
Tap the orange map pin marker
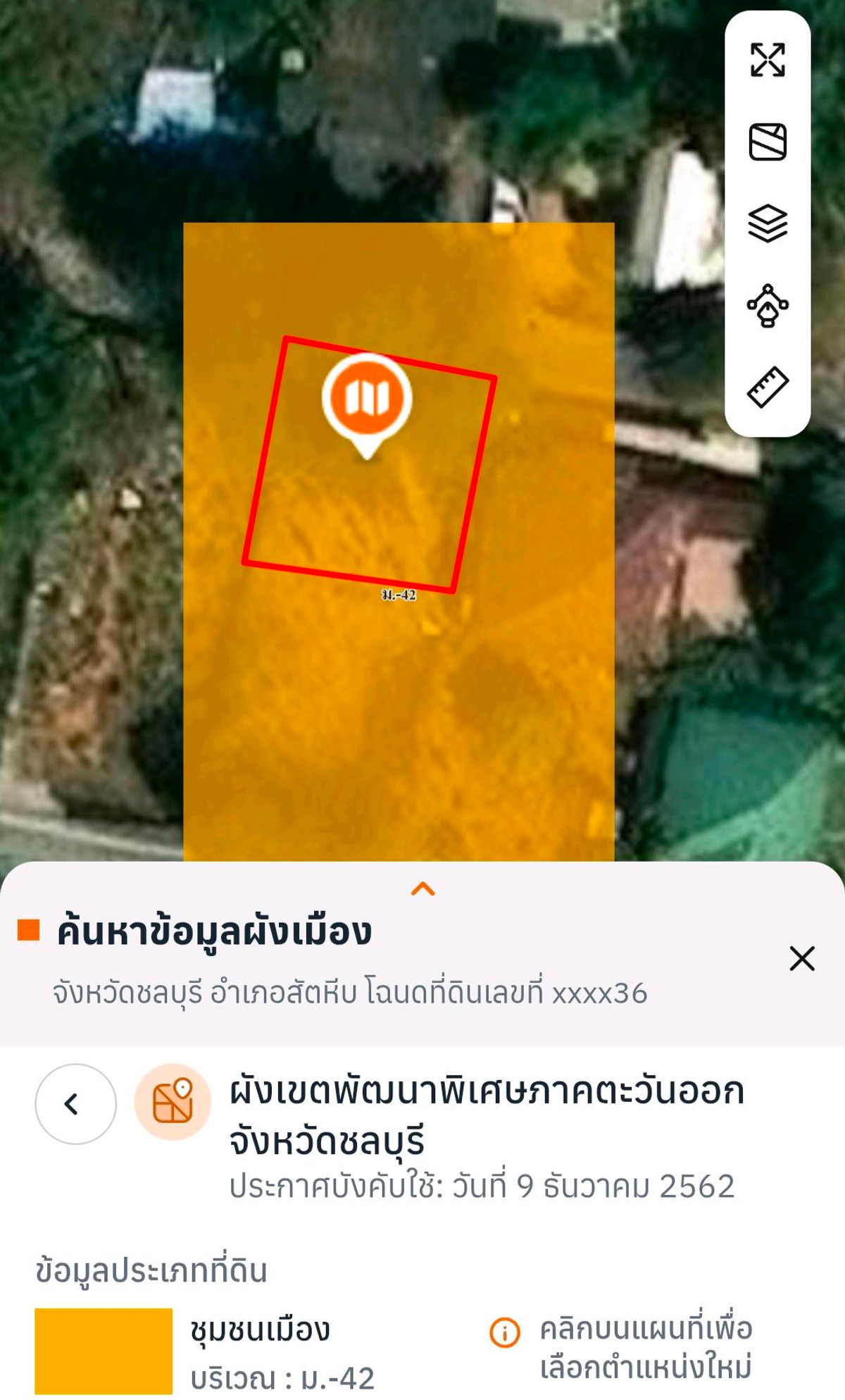(x=367, y=399)
